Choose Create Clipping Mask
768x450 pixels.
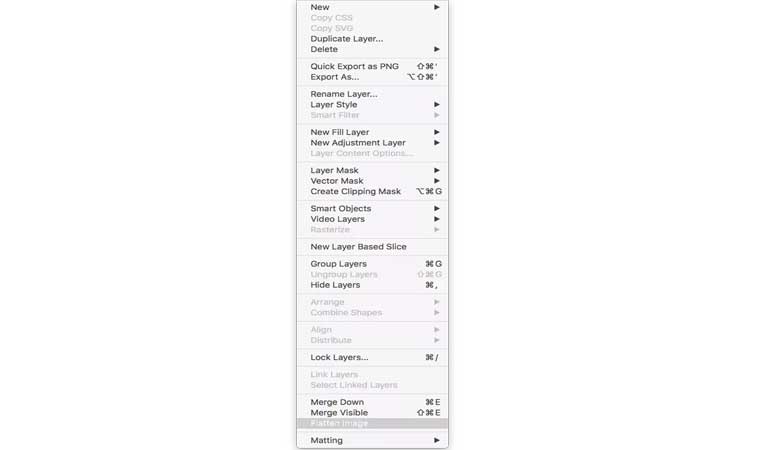tap(355, 191)
